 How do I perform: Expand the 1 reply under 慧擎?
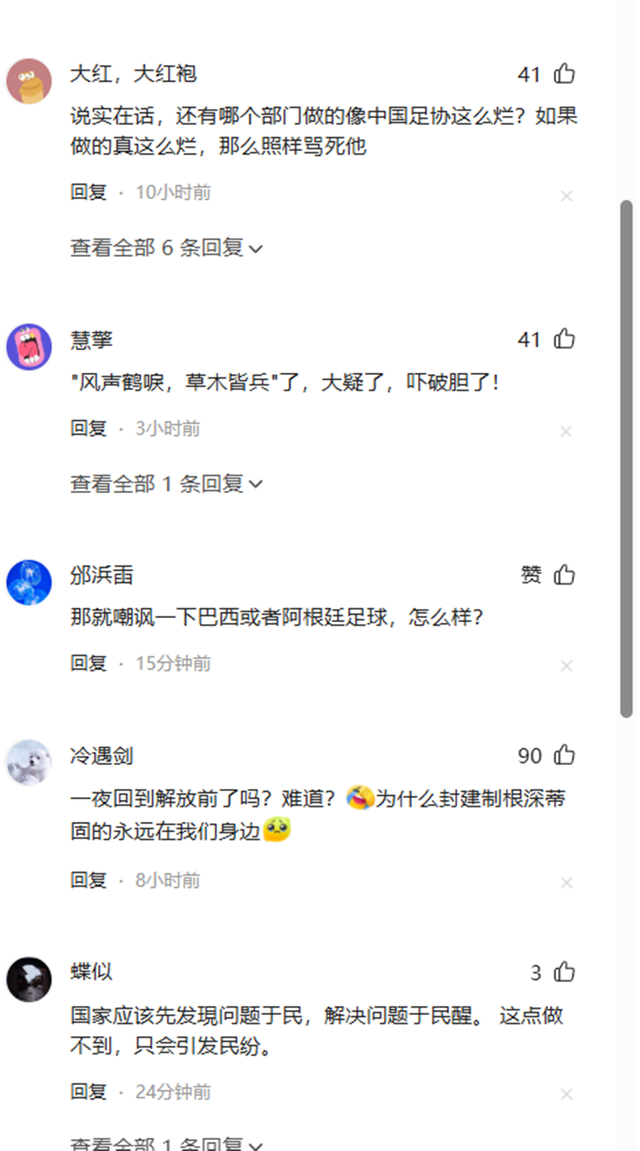point(166,484)
